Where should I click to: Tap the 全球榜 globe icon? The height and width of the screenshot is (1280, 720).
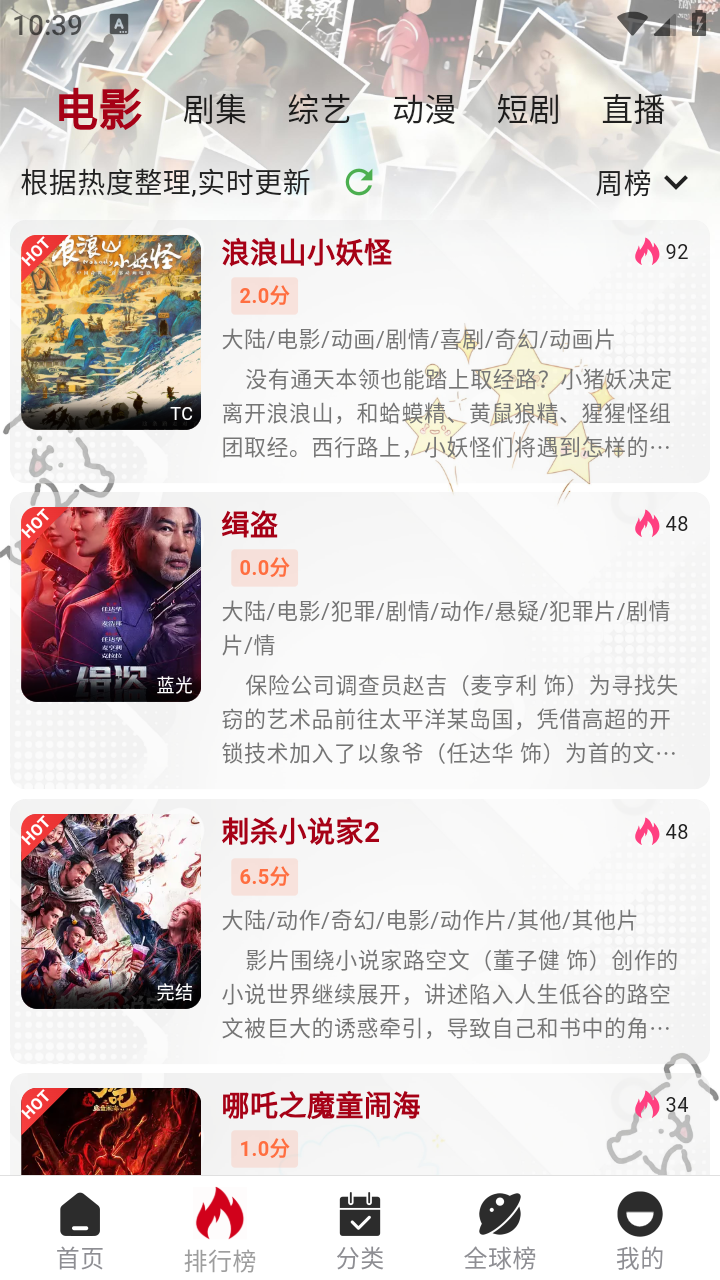[499, 1213]
